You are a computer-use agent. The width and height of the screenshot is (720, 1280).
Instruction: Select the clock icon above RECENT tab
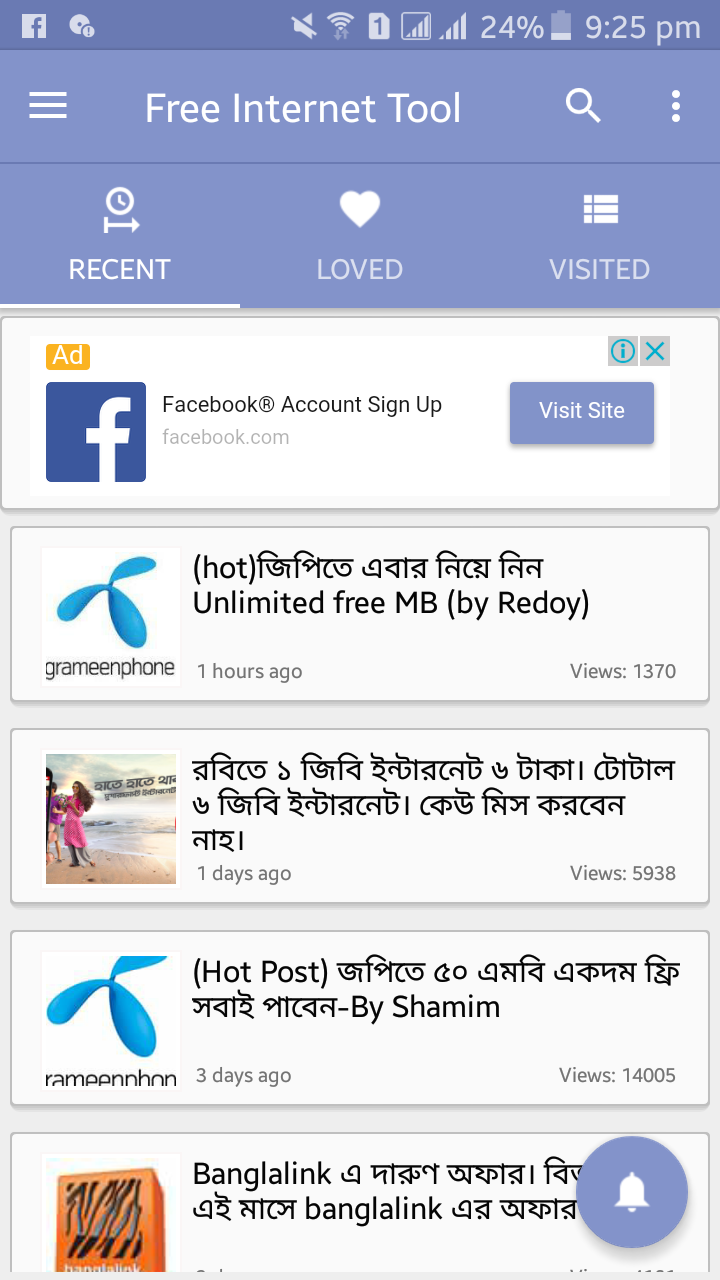[120, 208]
